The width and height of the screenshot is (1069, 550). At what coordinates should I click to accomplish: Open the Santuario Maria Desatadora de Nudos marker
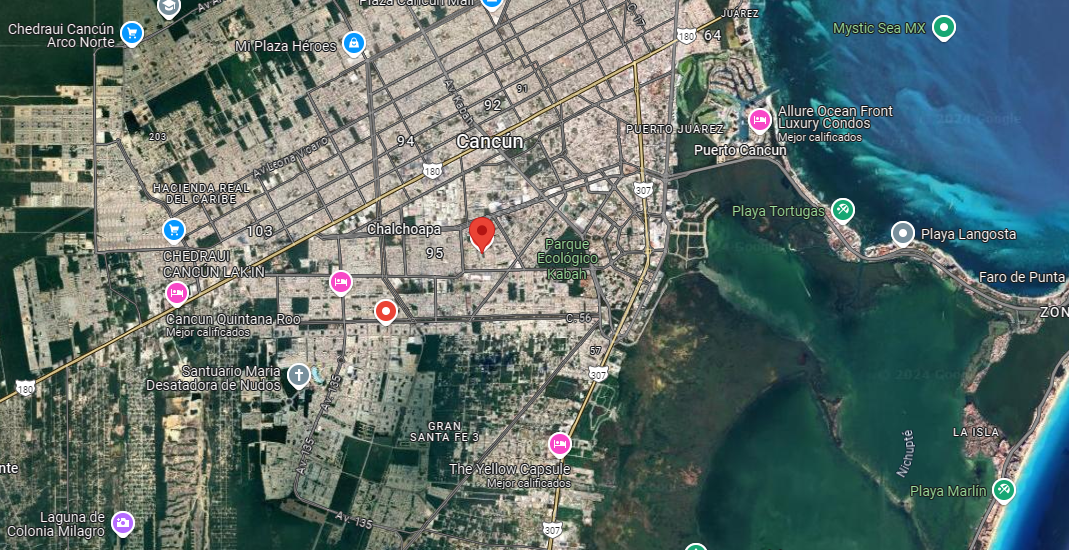point(299,376)
